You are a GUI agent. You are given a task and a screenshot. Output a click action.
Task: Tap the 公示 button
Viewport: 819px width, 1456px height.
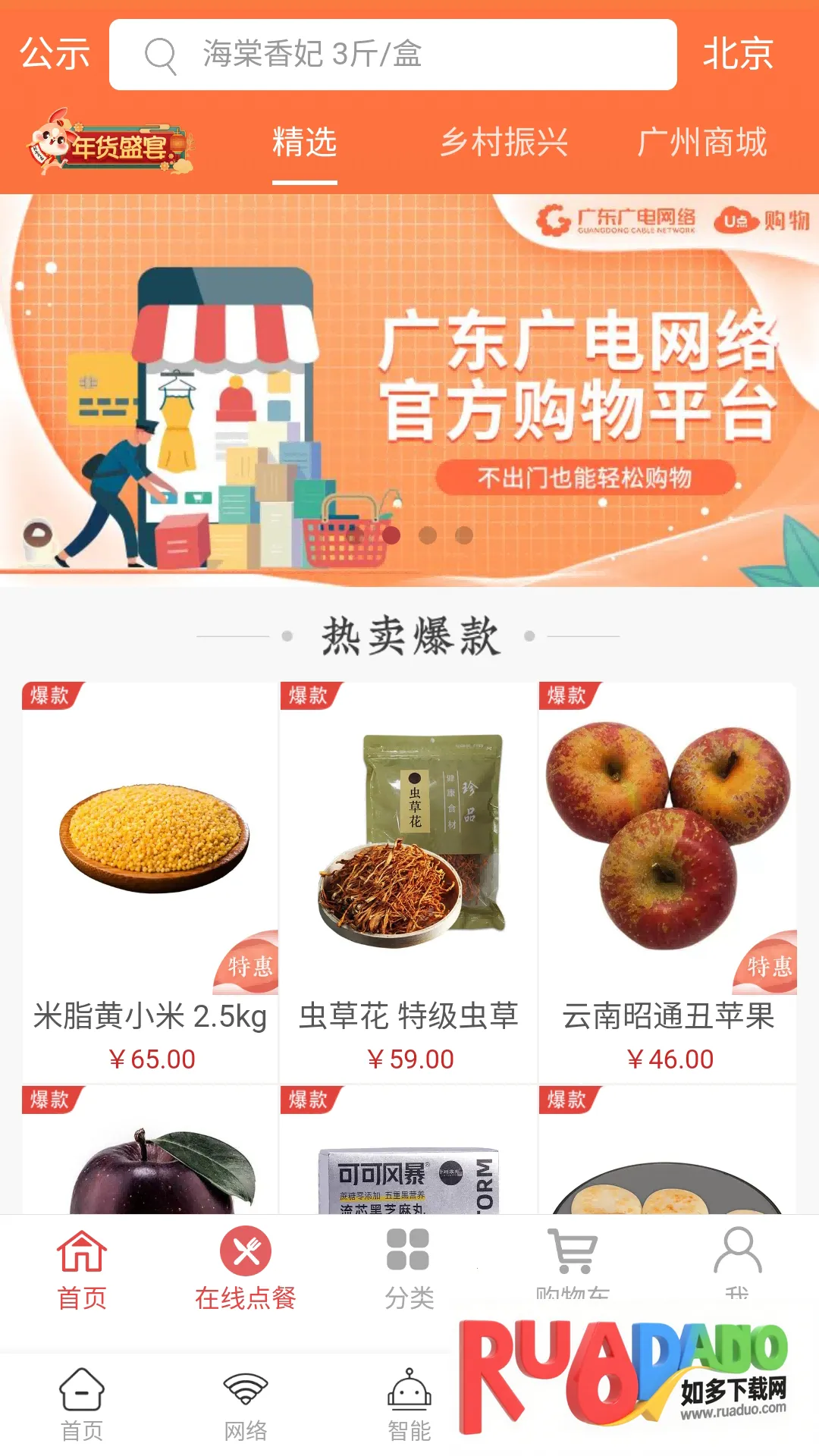(x=55, y=55)
